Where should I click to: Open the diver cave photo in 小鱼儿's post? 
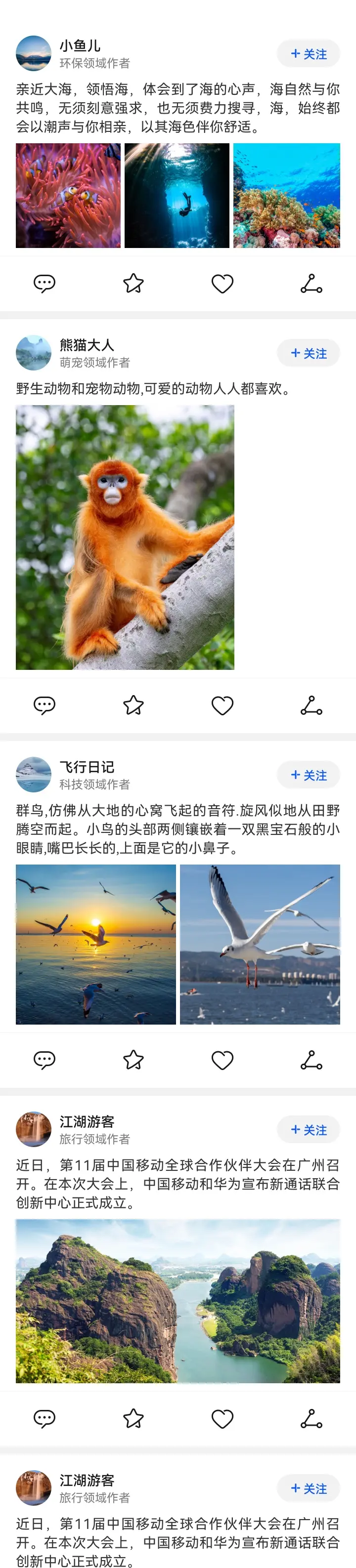177,196
